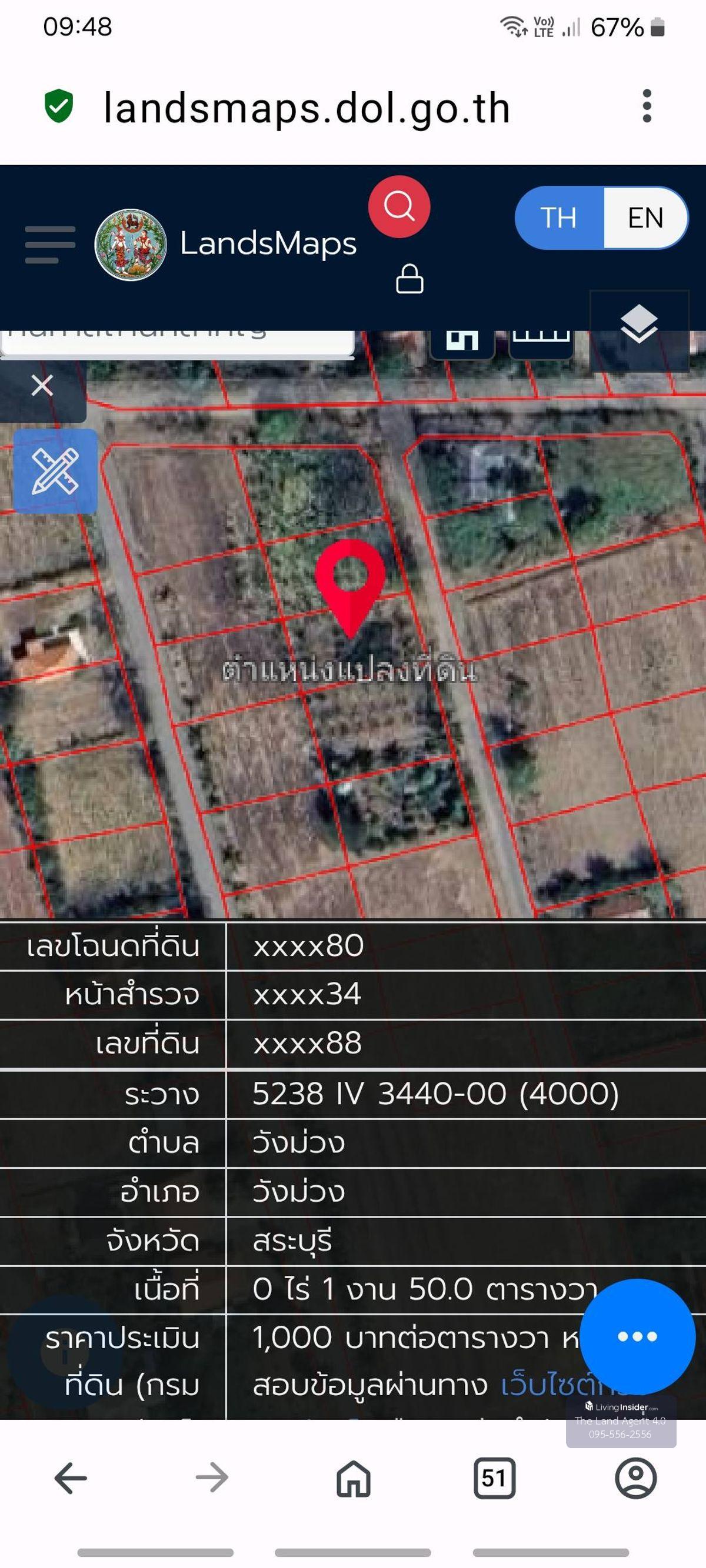Screen dimensions: 706x1568
Task: Go forward to the next page
Action: [x=211, y=1477]
